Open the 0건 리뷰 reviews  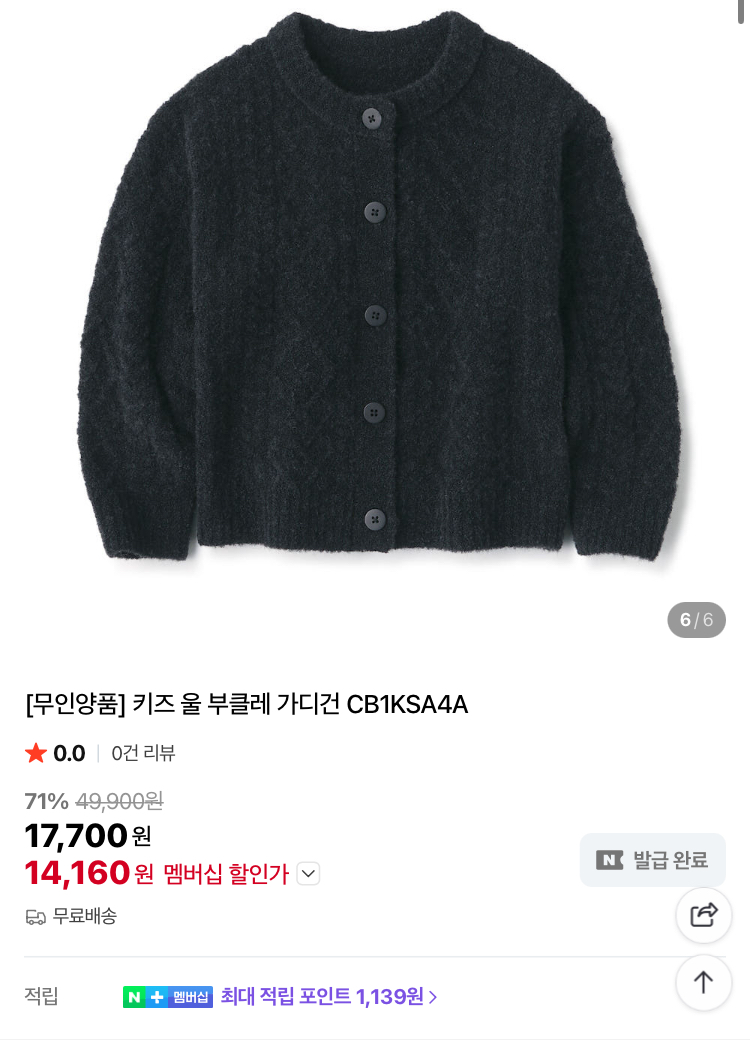143,753
